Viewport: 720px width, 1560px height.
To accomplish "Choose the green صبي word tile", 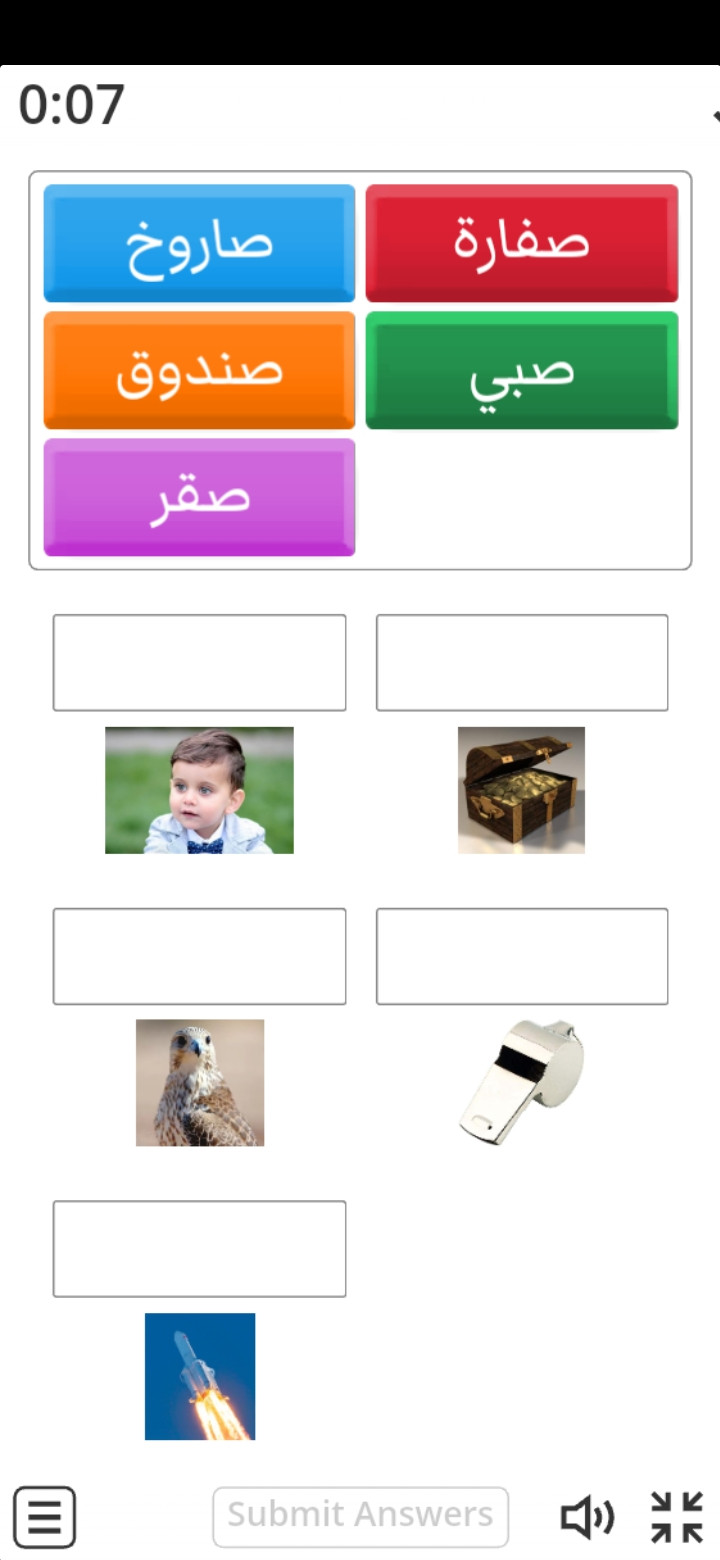I will coord(521,370).
